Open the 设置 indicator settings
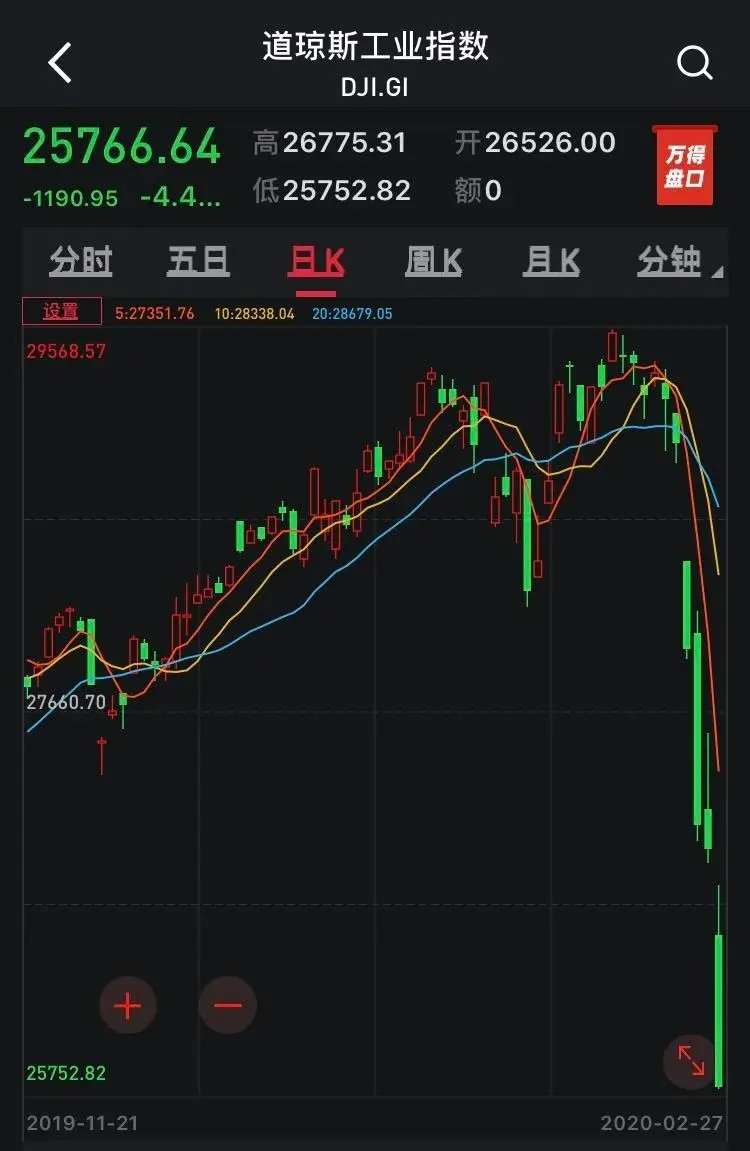Image resolution: width=750 pixels, height=1151 pixels. click(x=62, y=312)
